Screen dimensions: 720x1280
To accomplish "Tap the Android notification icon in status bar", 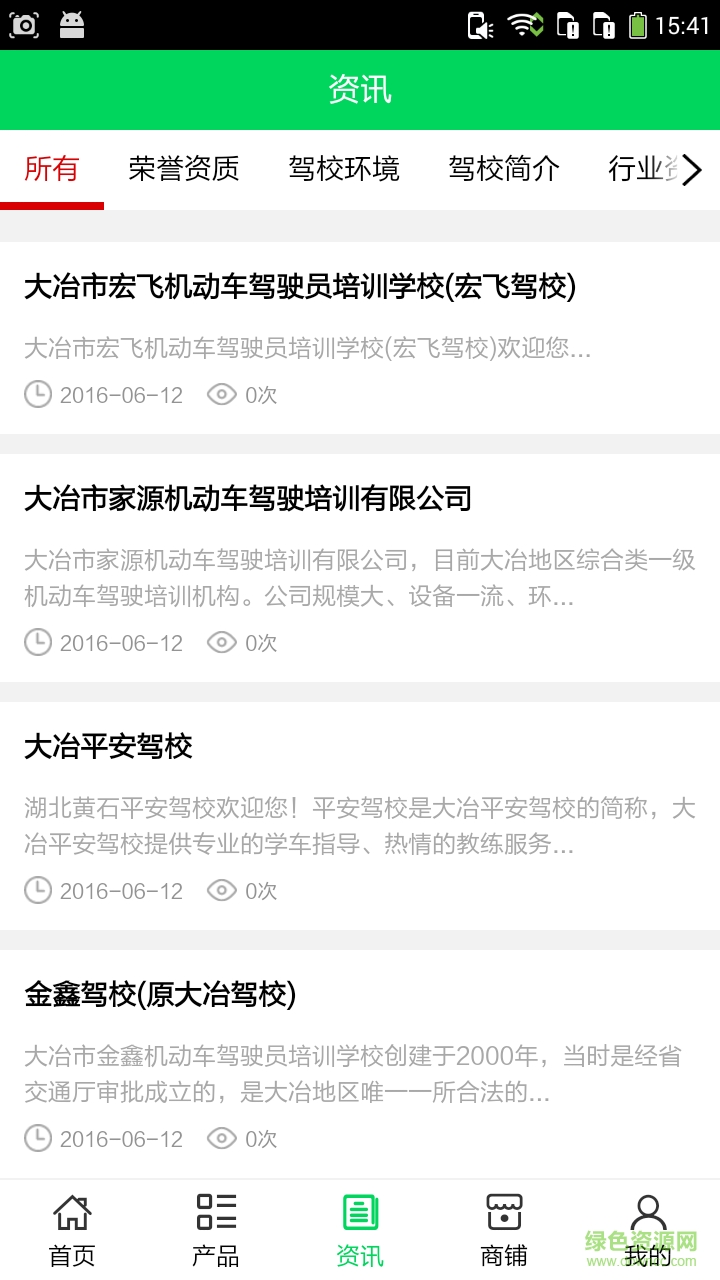I will click(x=69, y=24).
